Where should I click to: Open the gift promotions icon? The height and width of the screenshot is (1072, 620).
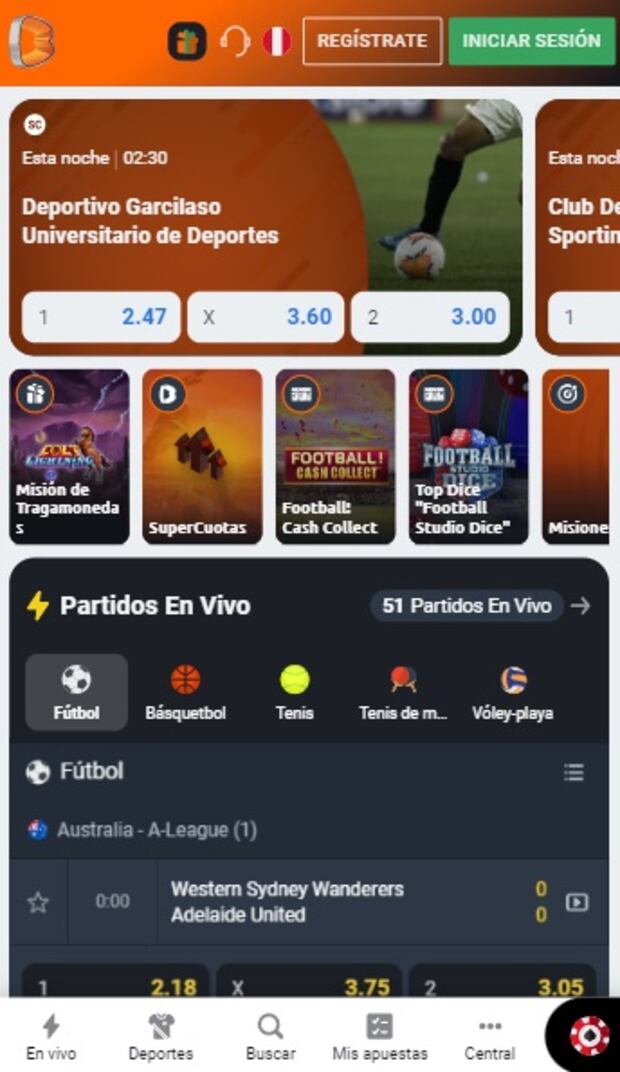click(187, 41)
